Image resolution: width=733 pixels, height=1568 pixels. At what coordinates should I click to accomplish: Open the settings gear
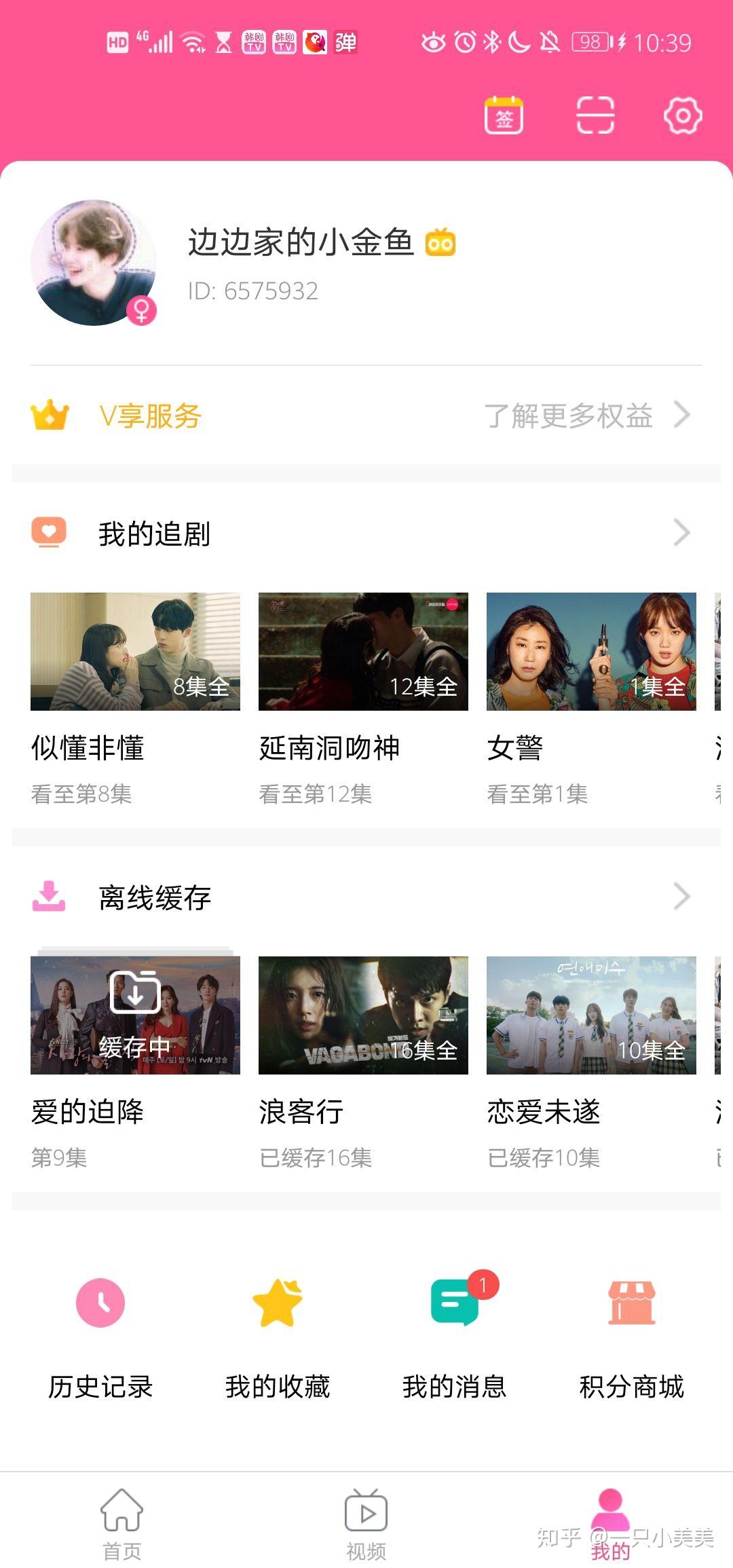[x=682, y=115]
